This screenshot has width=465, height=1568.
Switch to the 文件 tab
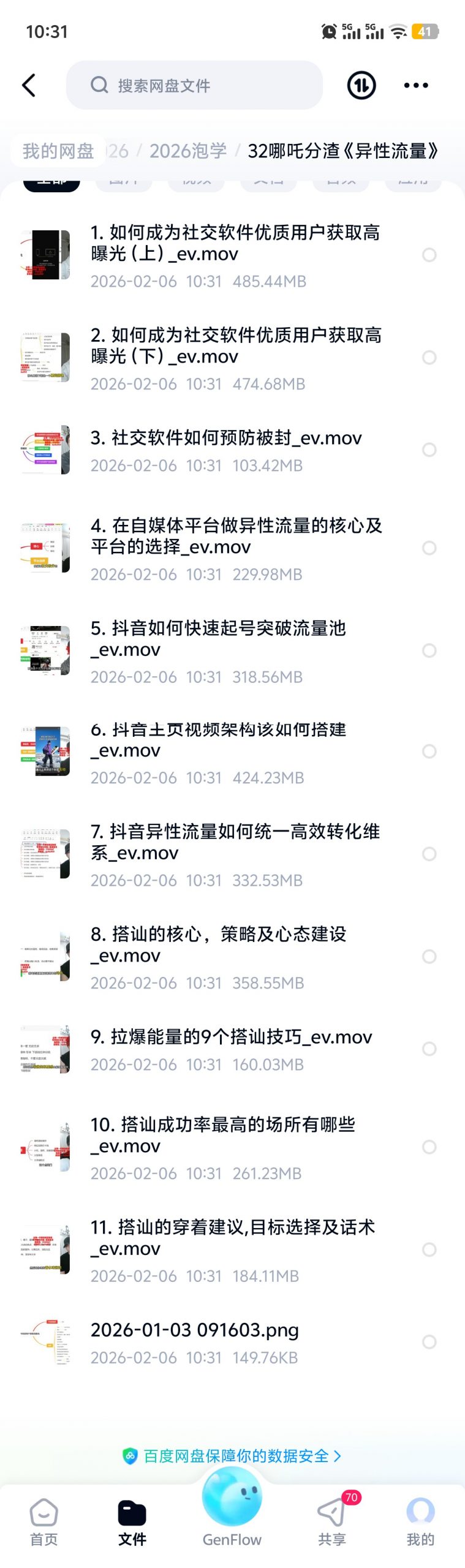tap(132, 1522)
